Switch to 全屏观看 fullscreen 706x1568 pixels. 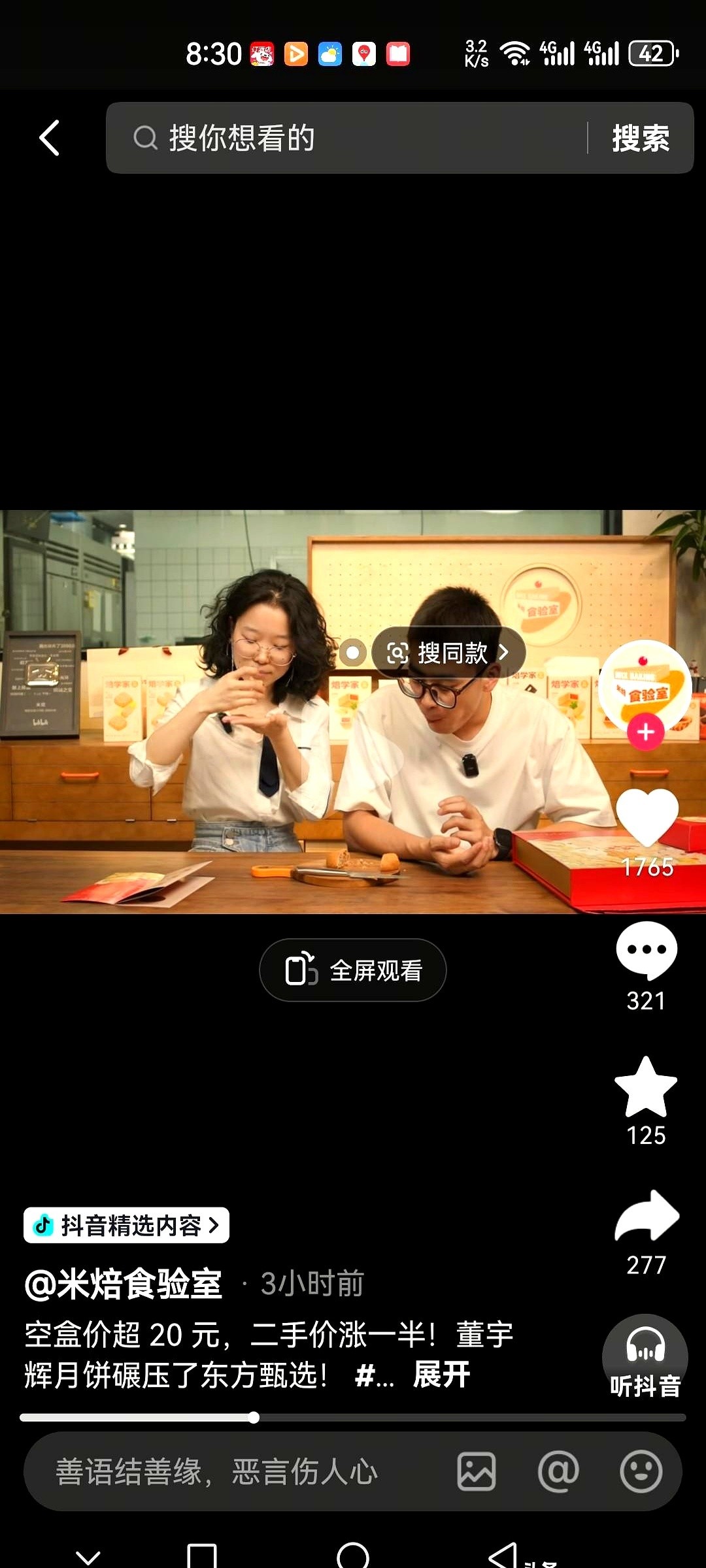pyautogui.click(x=353, y=970)
